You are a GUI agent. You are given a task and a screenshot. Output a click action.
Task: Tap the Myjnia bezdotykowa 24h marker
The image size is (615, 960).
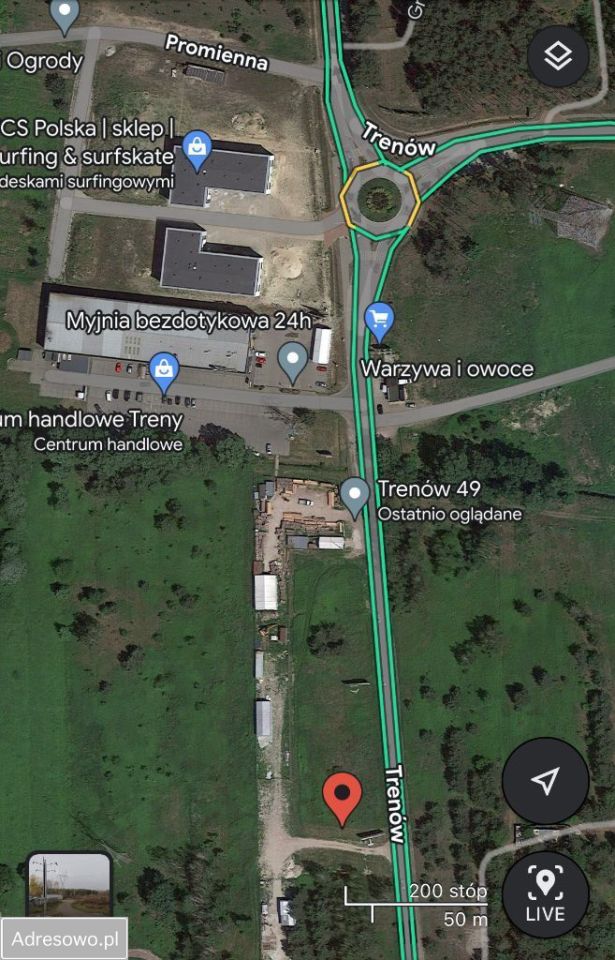click(x=292, y=360)
